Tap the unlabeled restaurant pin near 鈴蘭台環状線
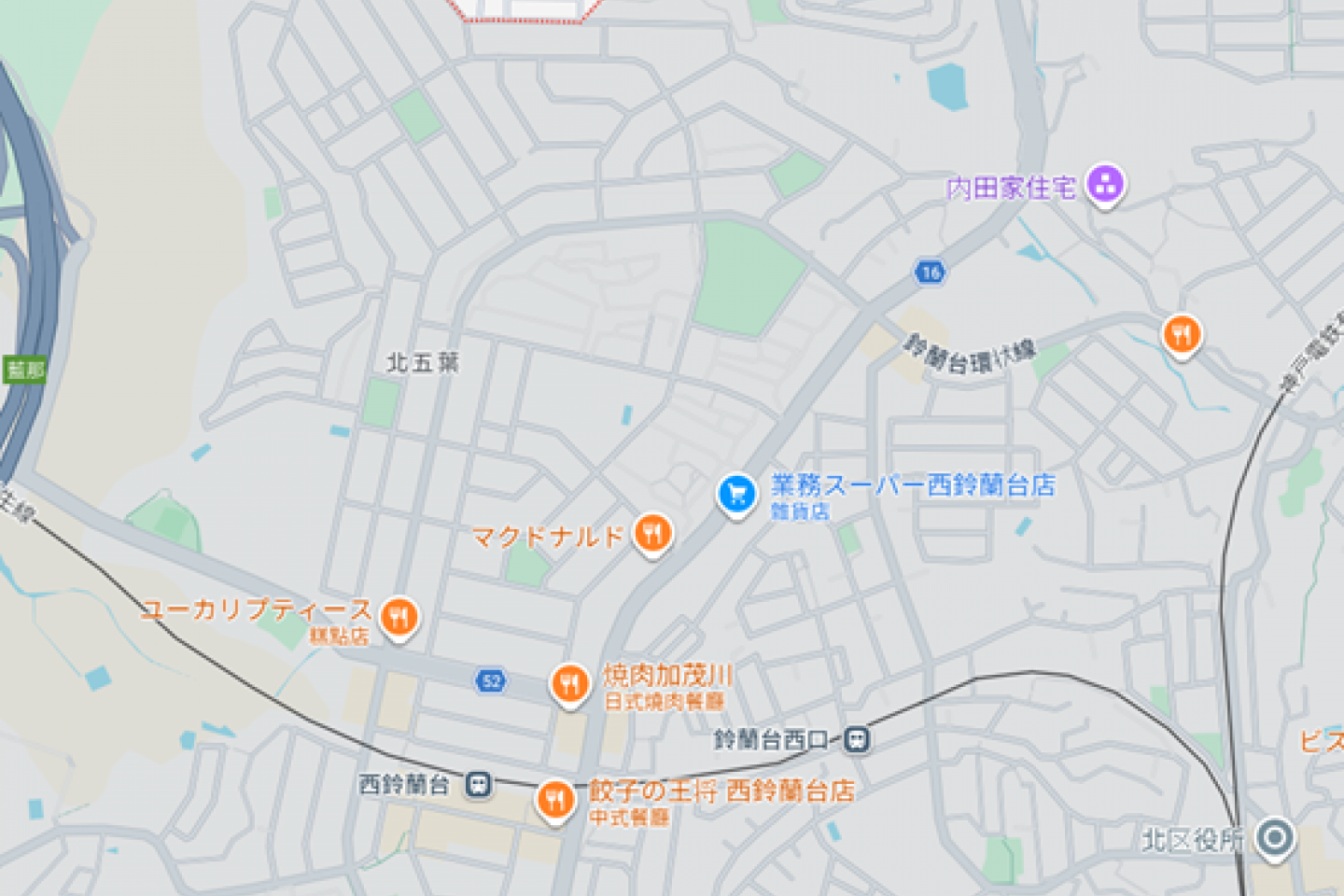The height and width of the screenshot is (896, 1344). [x=1181, y=334]
